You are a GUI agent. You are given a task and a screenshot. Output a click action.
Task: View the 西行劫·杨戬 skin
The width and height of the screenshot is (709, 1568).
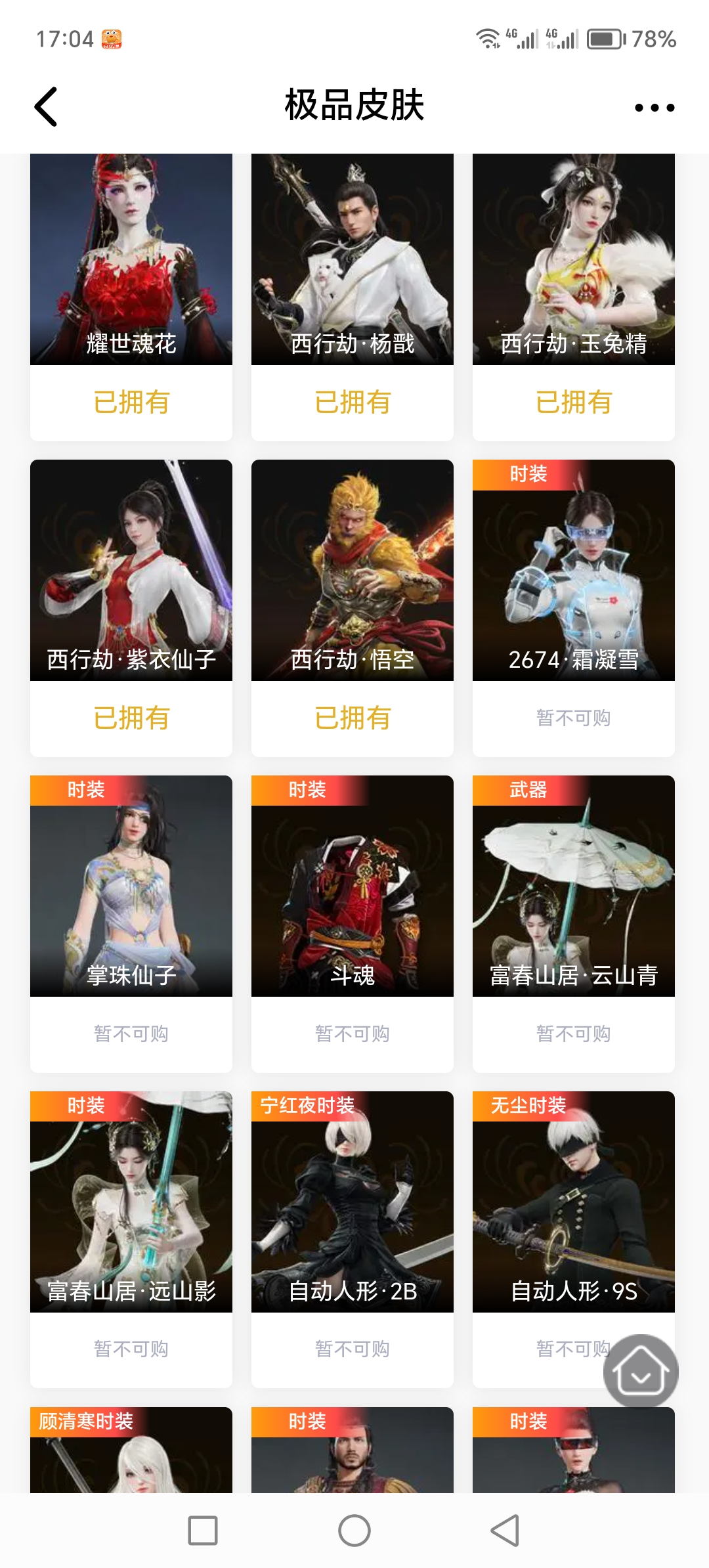click(353, 263)
